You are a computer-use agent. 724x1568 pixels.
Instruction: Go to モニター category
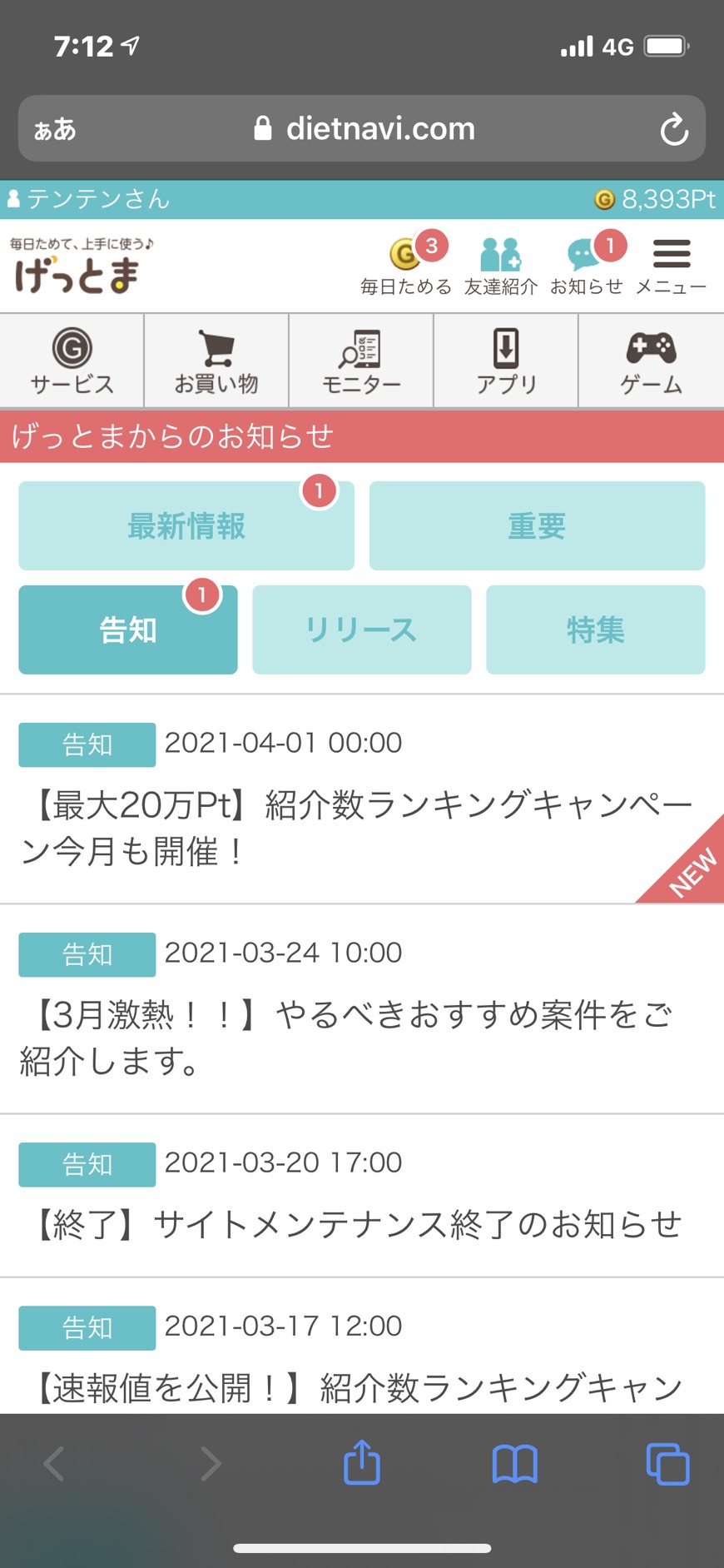361,361
